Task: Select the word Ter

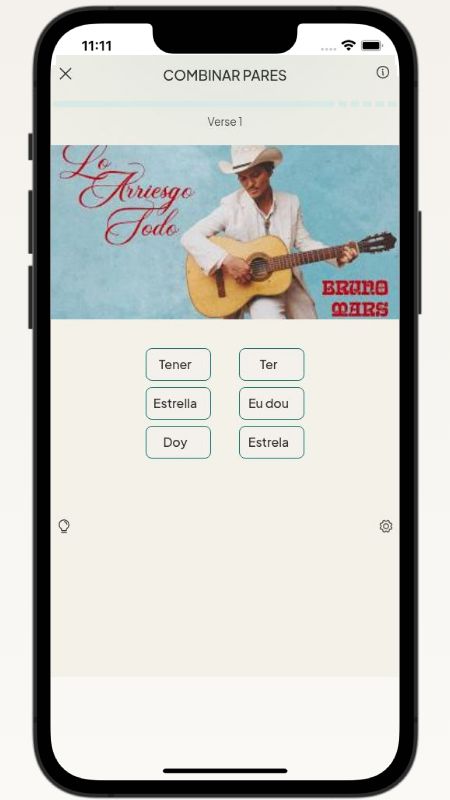Action: [x=271, y=364]
